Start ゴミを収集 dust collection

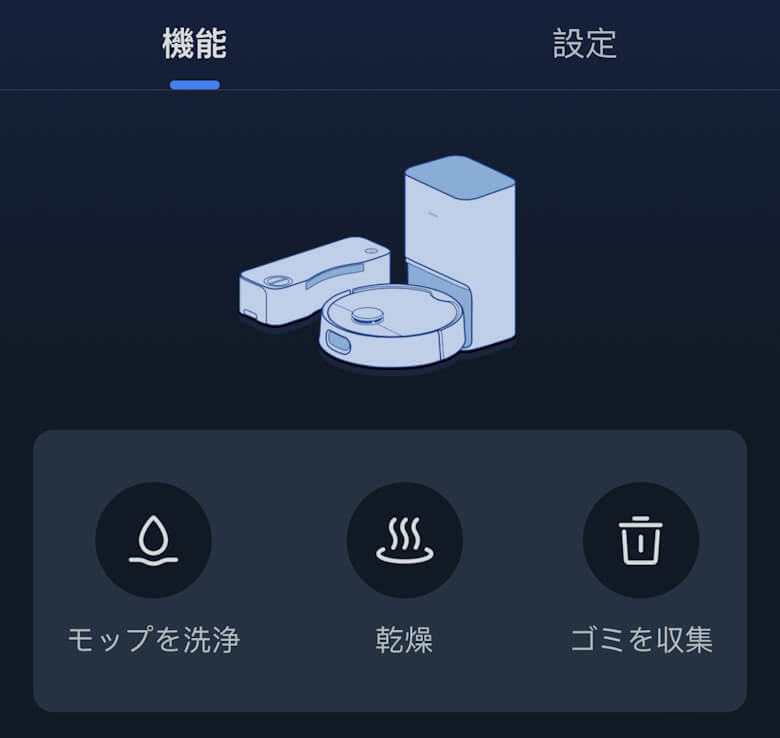pos(641,541)
